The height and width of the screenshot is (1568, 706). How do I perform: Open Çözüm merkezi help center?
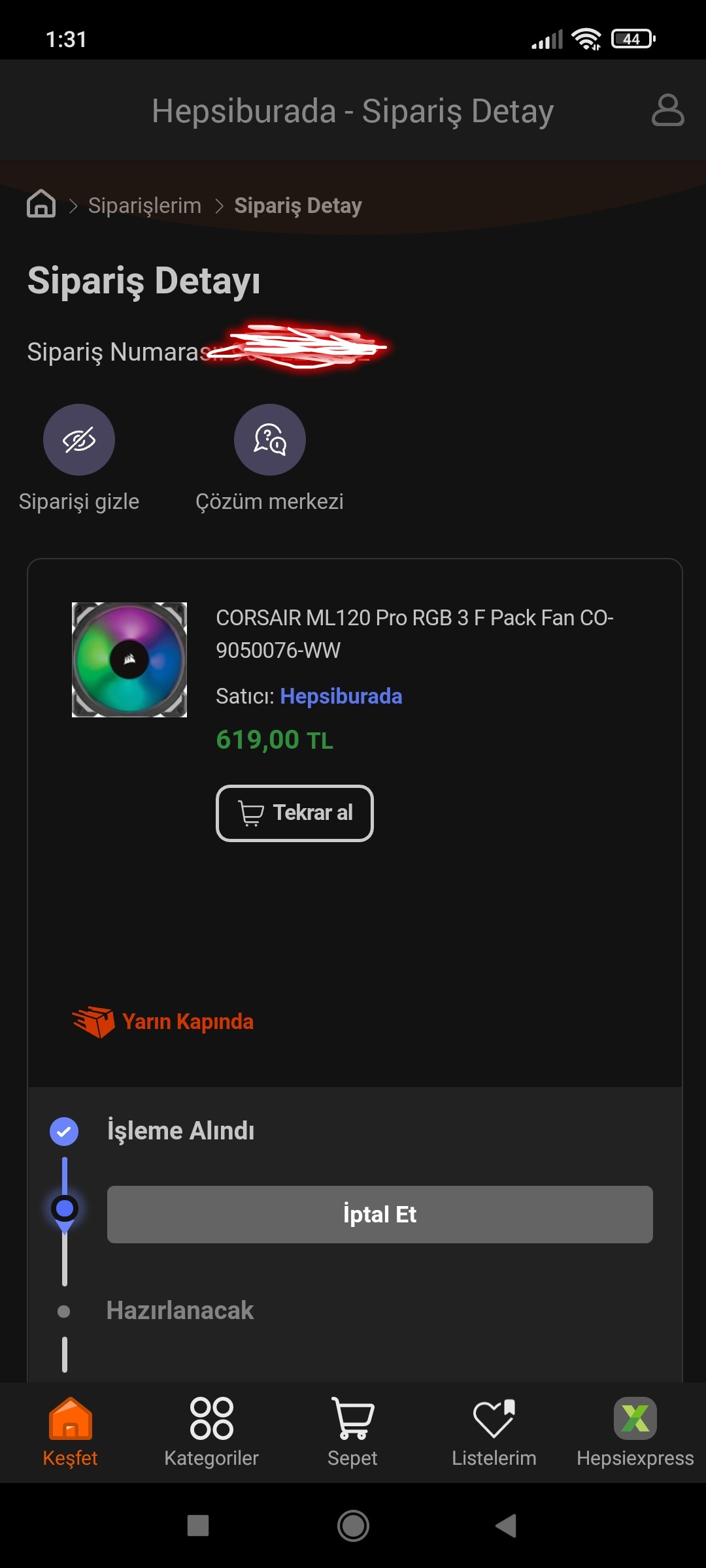tap(269, 440)
